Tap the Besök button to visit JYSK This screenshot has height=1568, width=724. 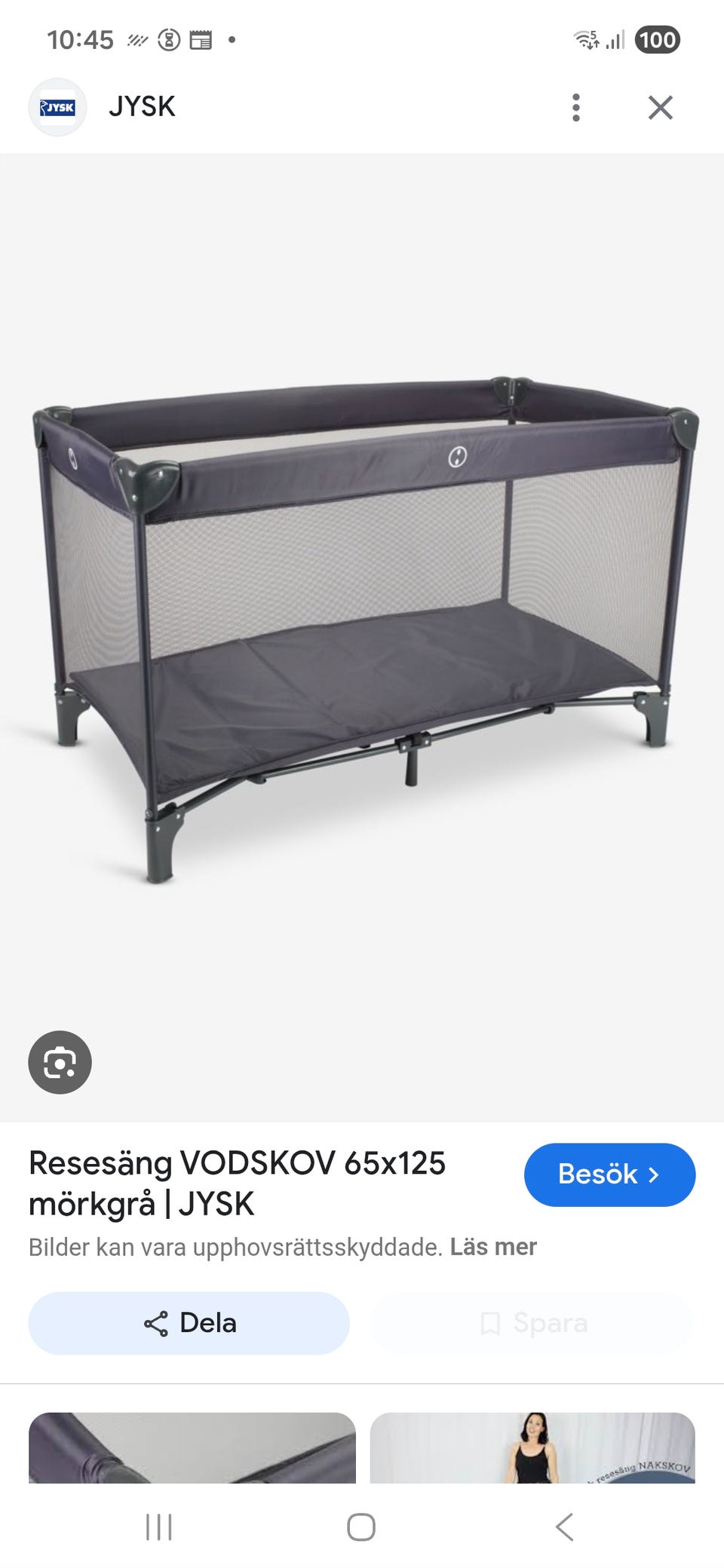tap(609, 1174)
